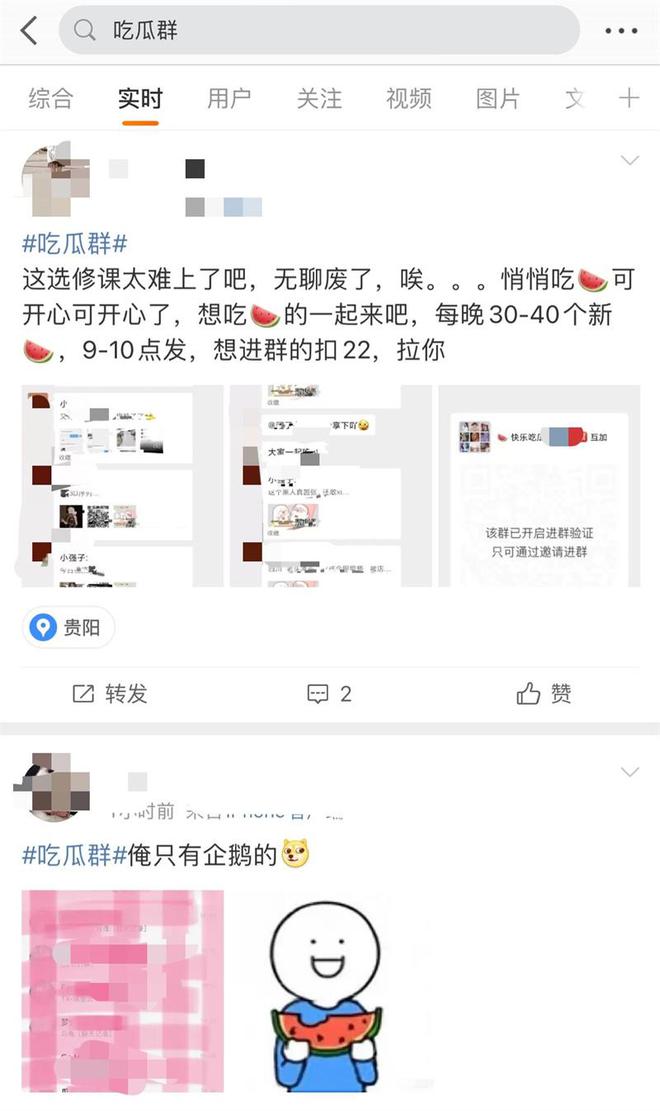Add a tab with the plus icon

click(x=629, y=98)
